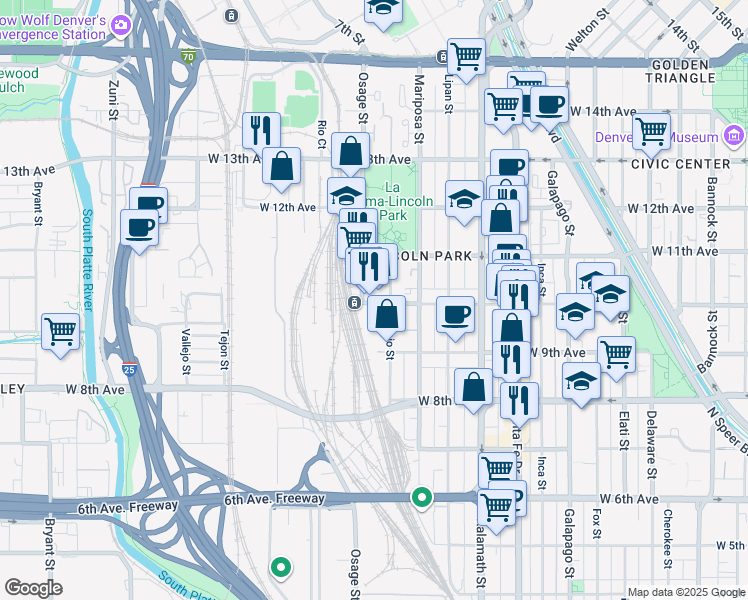Select the school marker below W 9th Ave label
This screenshot has width=748, height=600.
[x=581, y=382]
